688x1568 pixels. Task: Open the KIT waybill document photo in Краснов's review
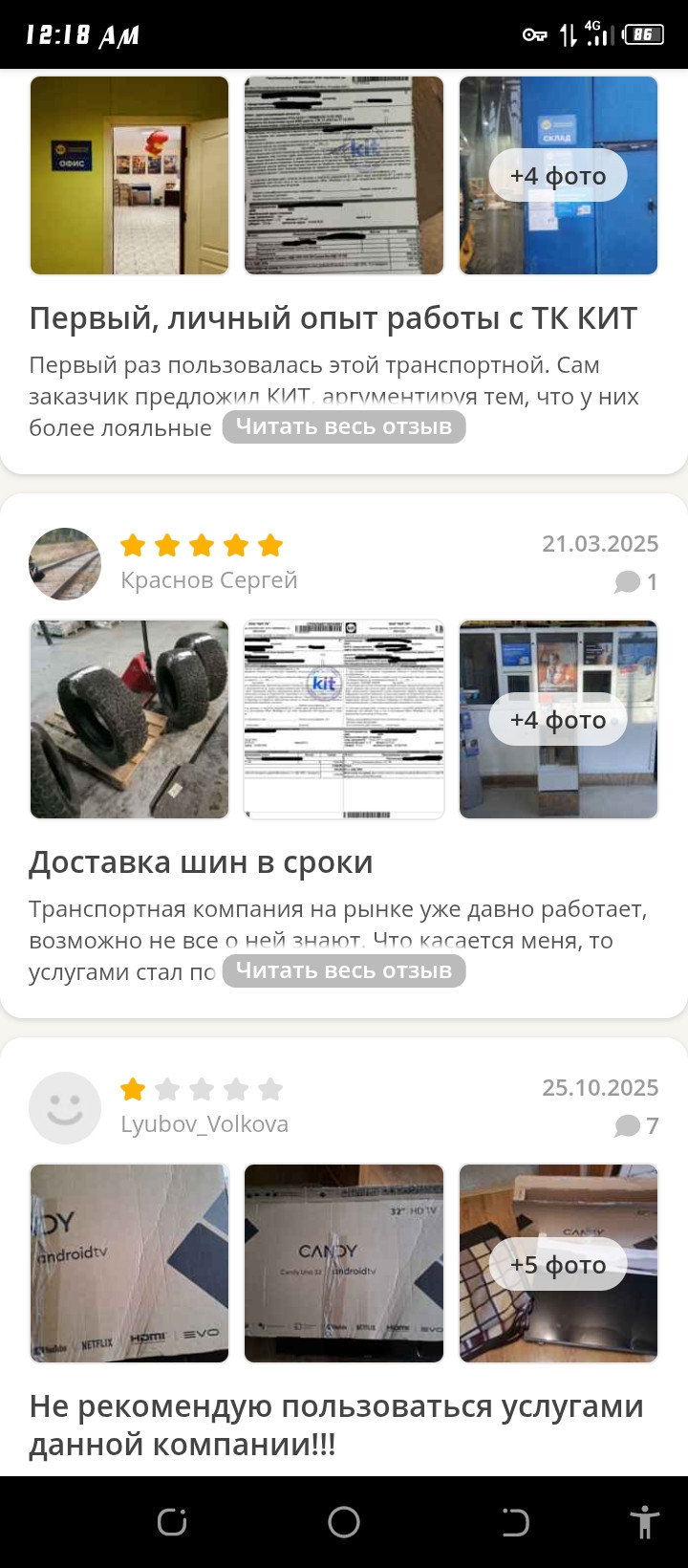(x=344, y=720)
